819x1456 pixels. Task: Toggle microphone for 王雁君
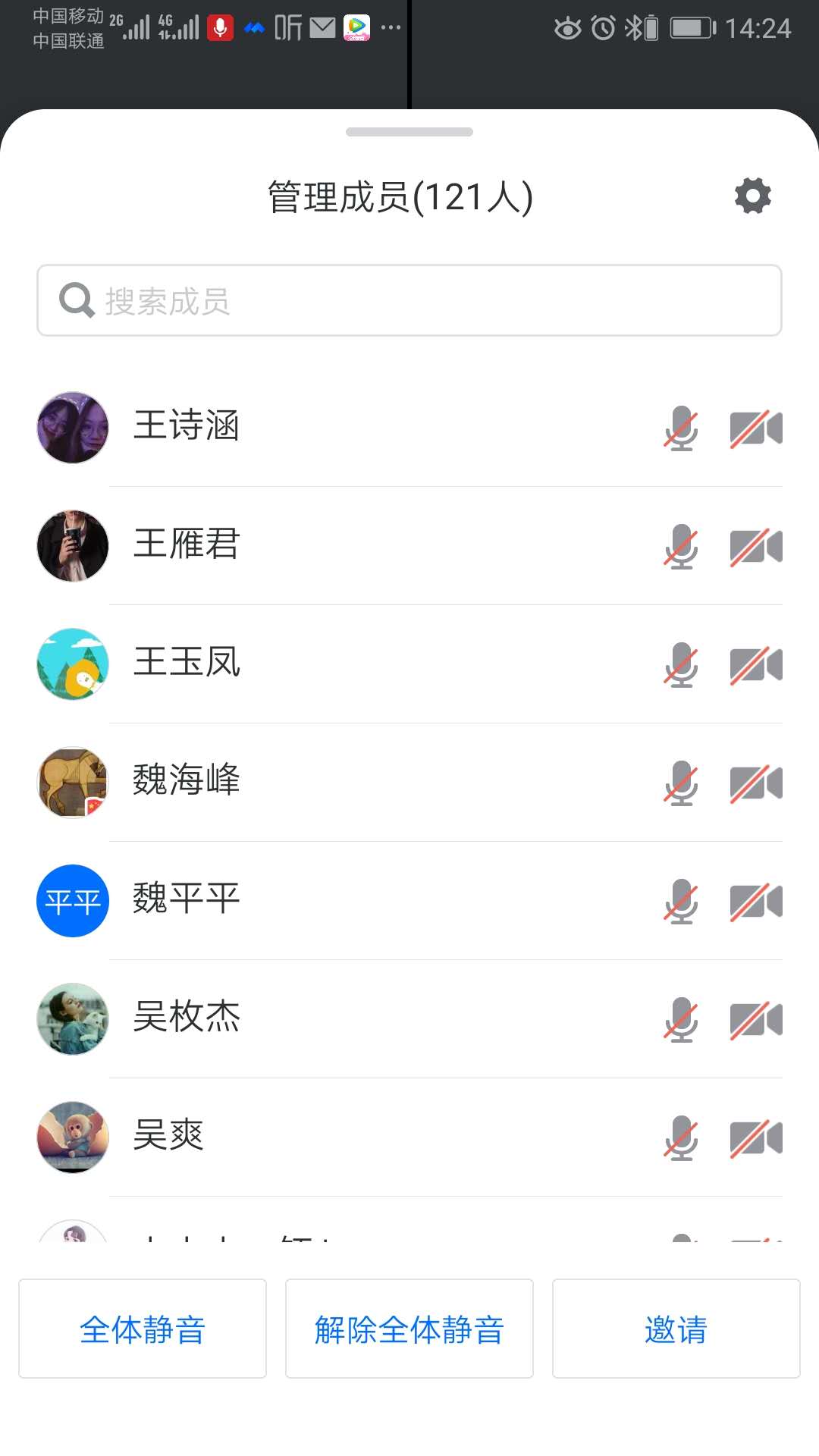681,547
